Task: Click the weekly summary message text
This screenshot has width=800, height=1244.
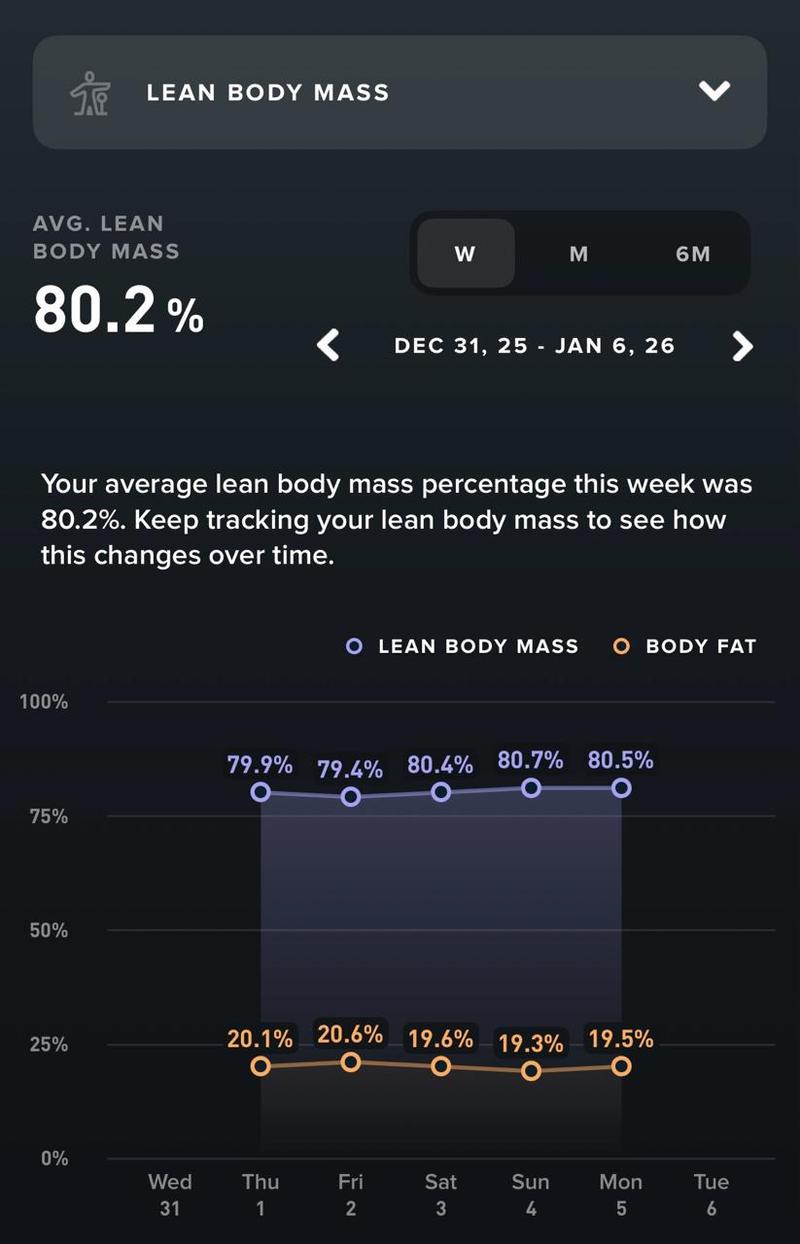Action: 395,519
